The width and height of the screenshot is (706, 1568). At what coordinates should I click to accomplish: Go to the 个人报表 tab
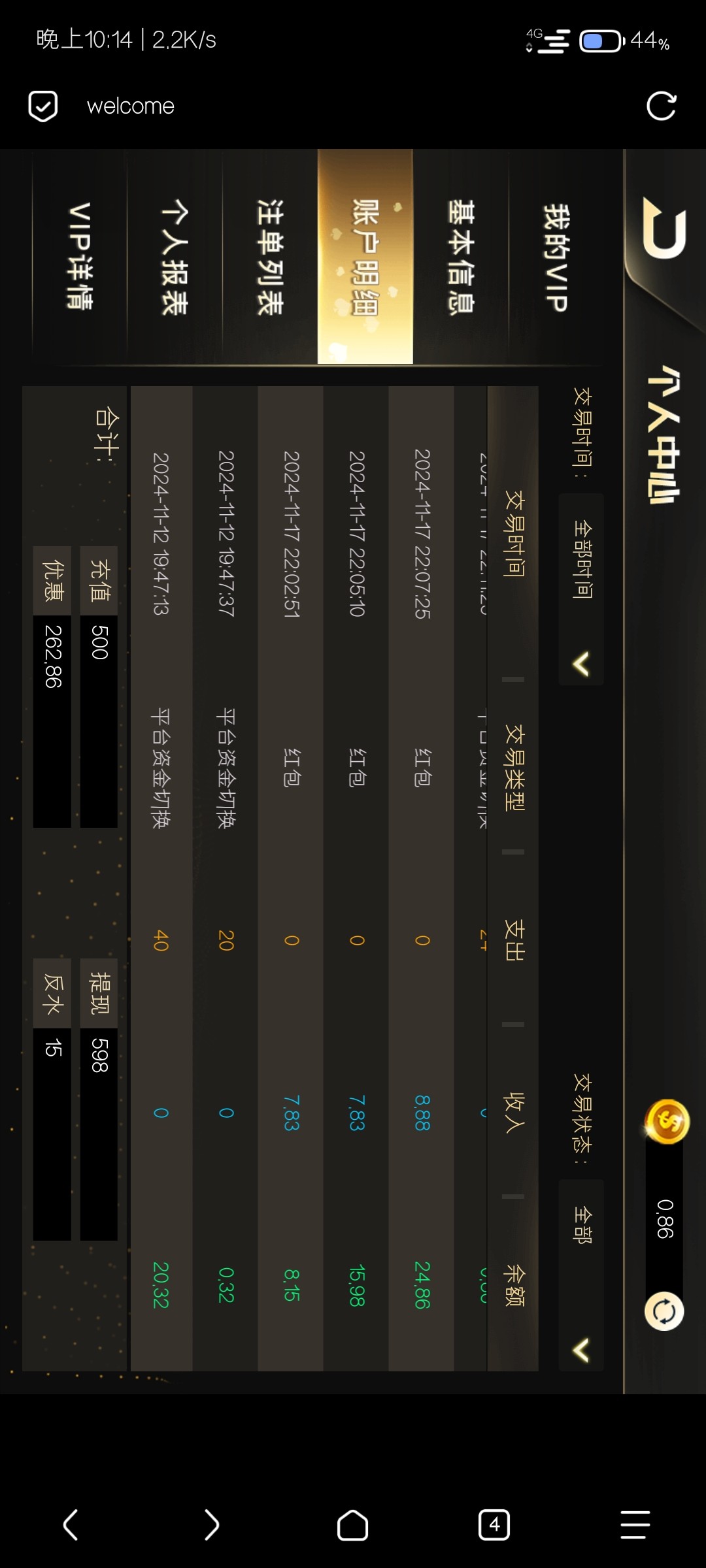(175, 256)
